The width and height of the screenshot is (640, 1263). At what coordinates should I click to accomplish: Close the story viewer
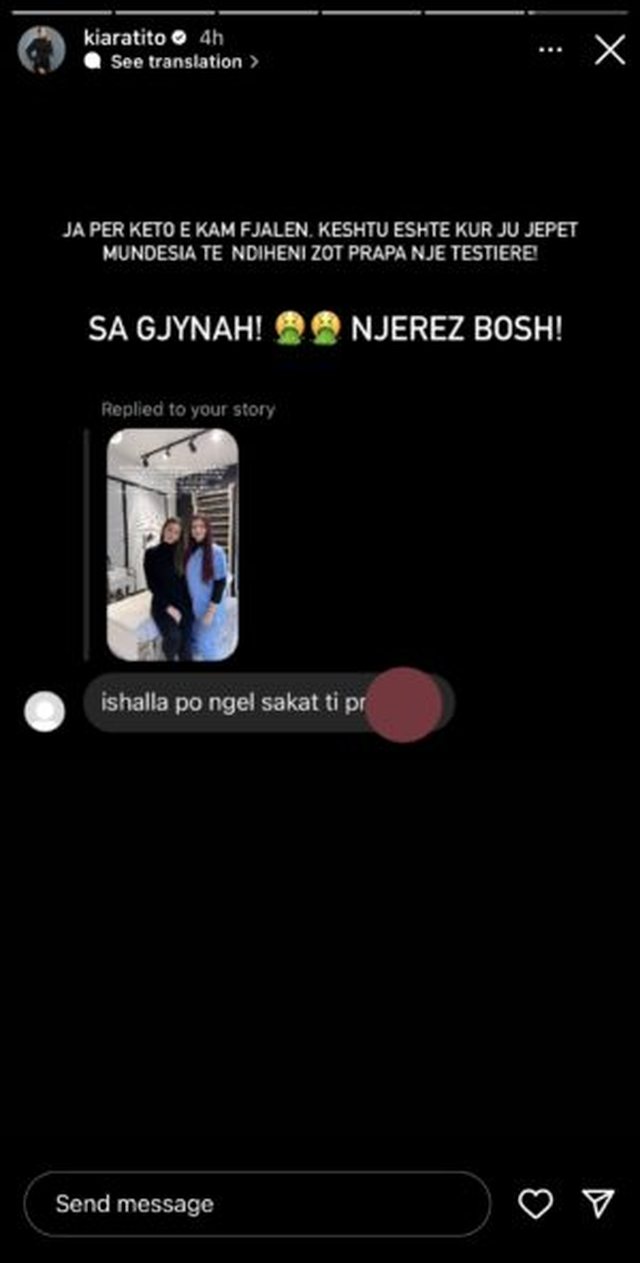point(609,50)
